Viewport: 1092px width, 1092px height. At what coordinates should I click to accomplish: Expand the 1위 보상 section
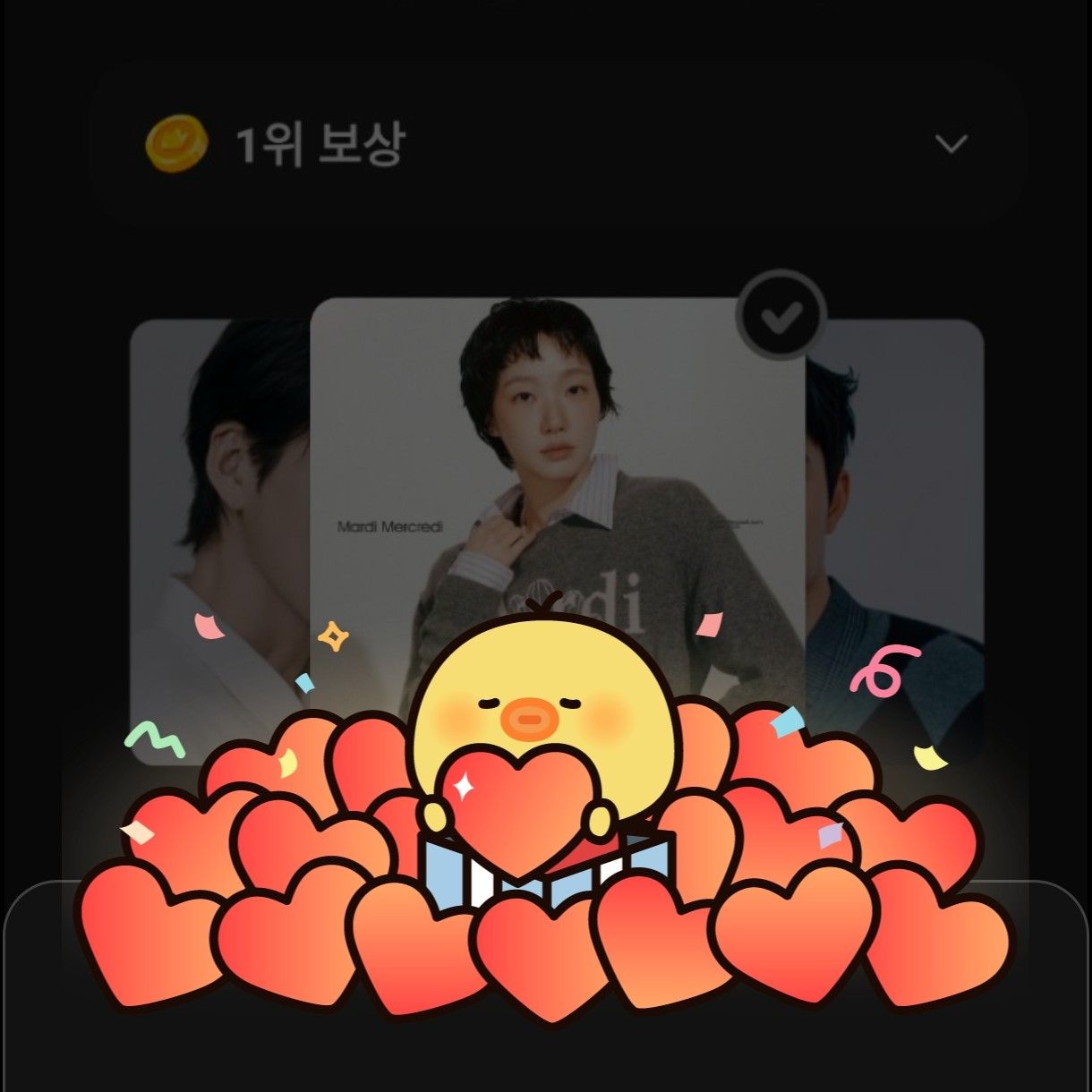point(950,144)
